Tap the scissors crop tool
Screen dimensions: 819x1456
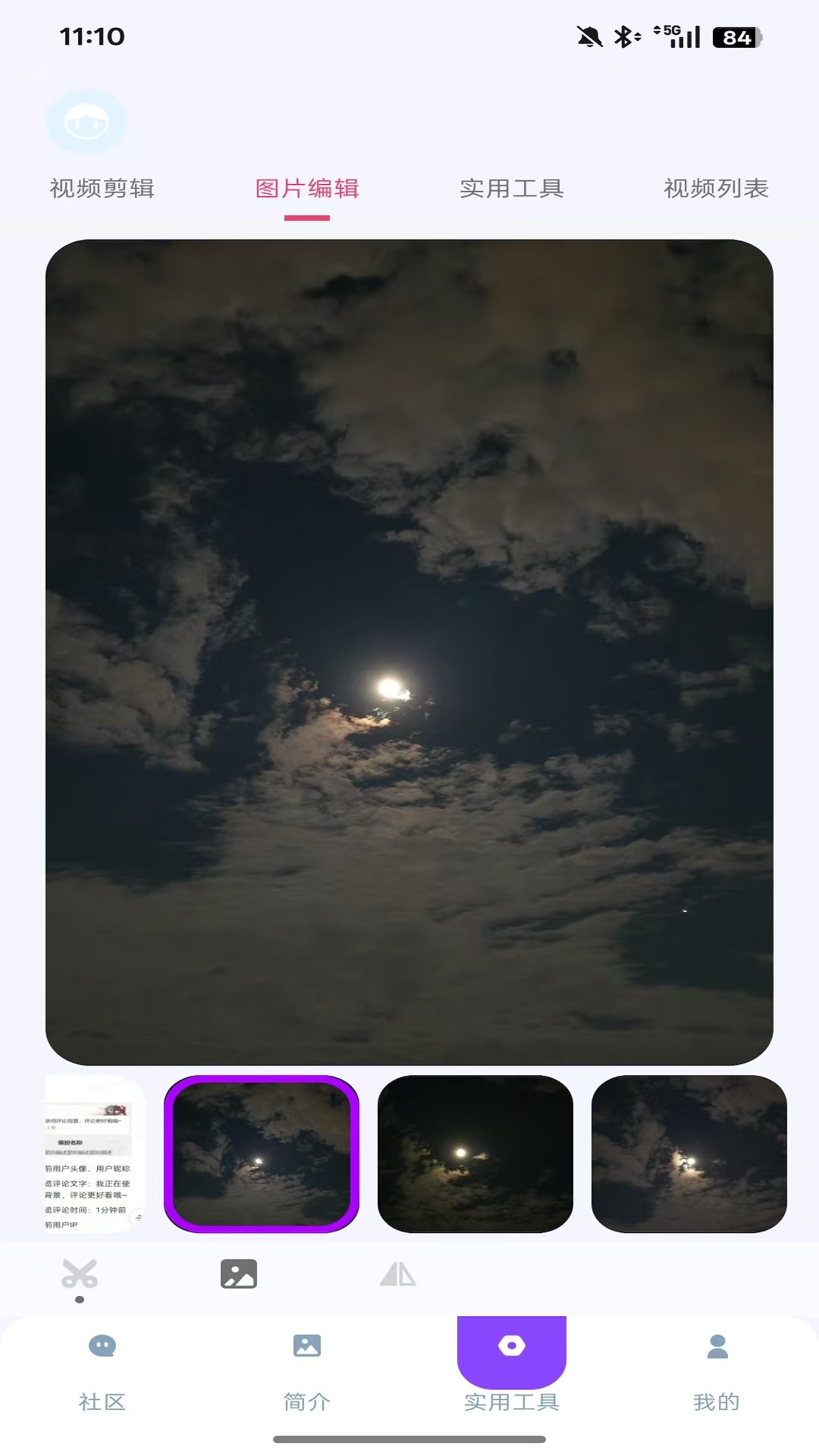[x=80, y=1274]
